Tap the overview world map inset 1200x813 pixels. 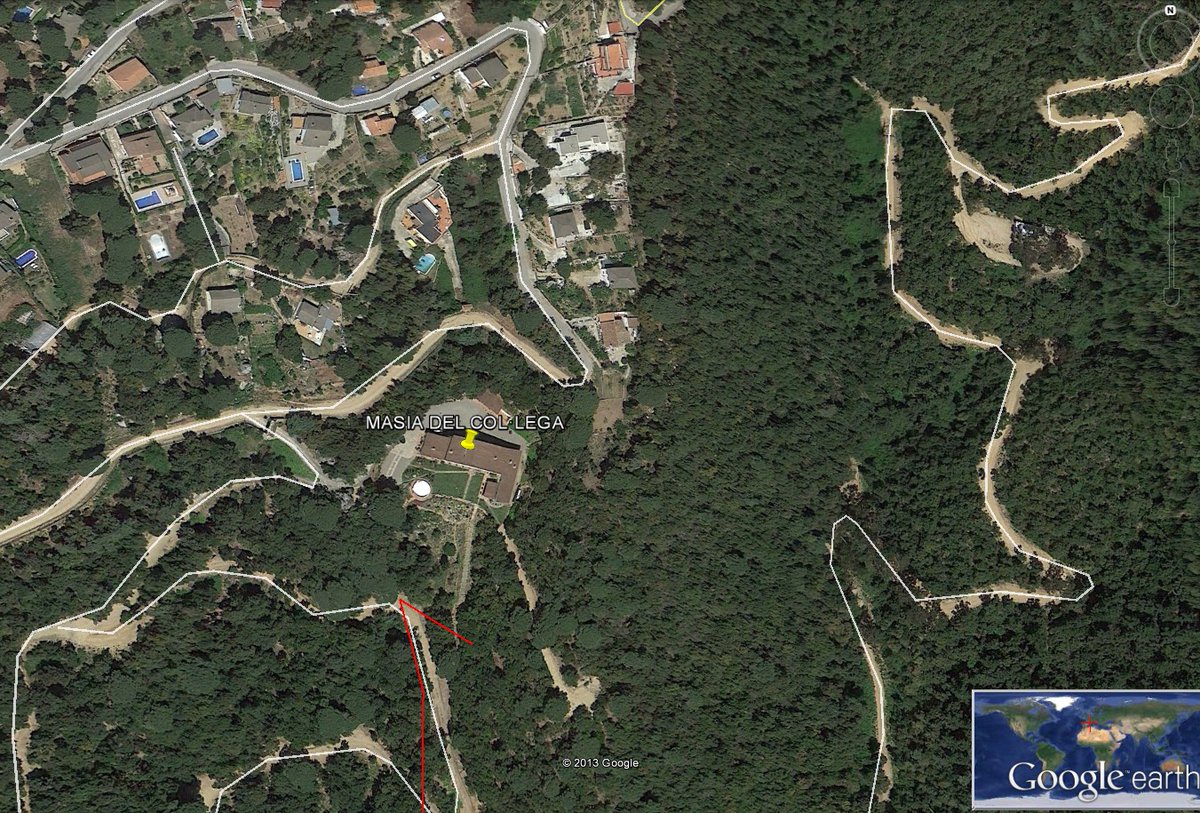pyautogui.click(x=1084, y=747)
